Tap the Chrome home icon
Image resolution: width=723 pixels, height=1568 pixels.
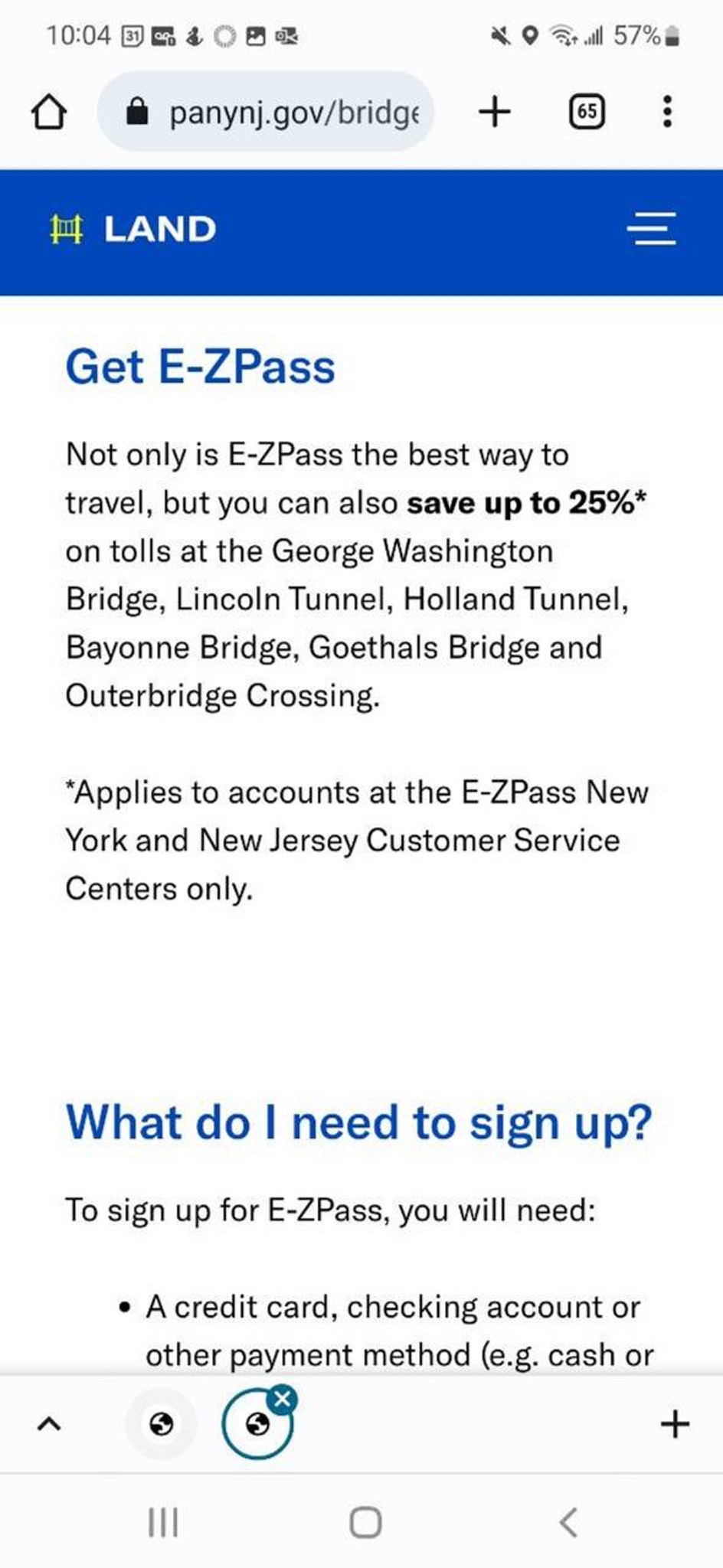pos(49,111)
